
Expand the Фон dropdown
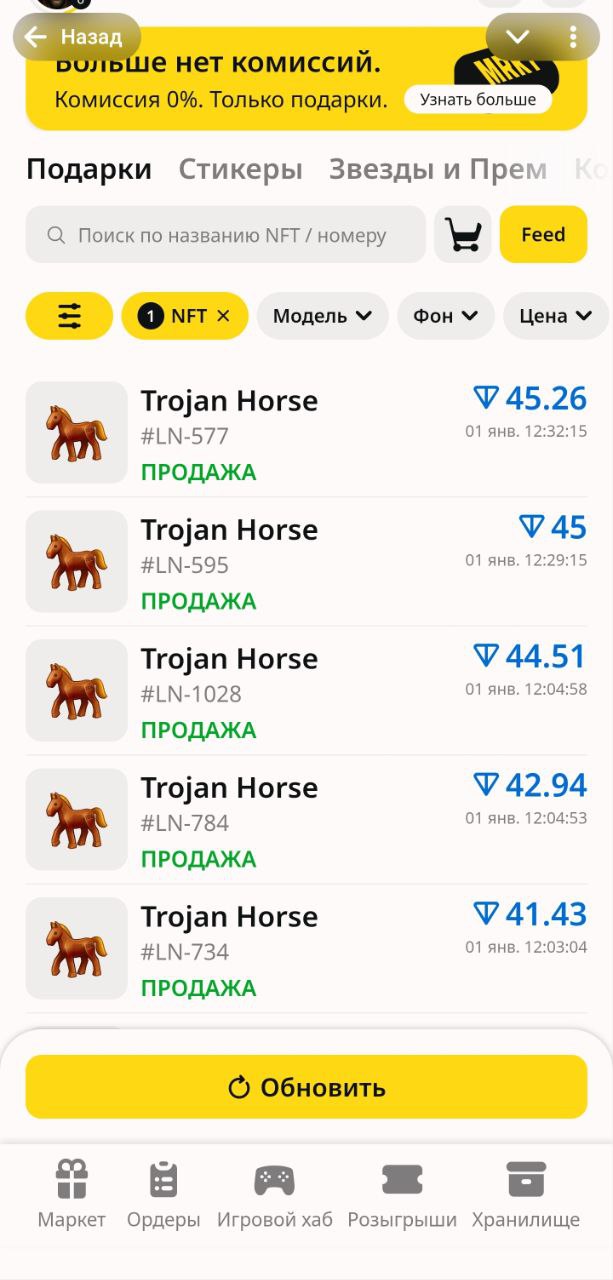[446, 316]
